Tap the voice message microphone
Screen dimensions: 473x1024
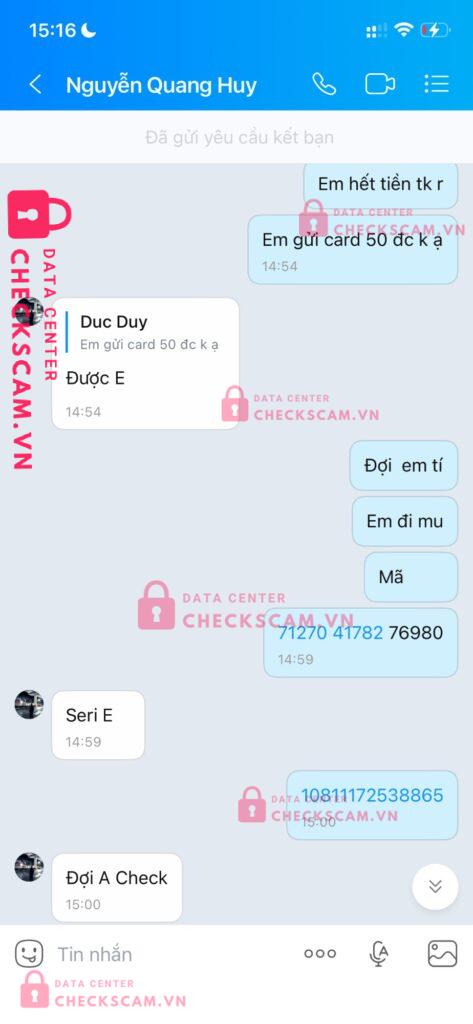tap(379, 954)
